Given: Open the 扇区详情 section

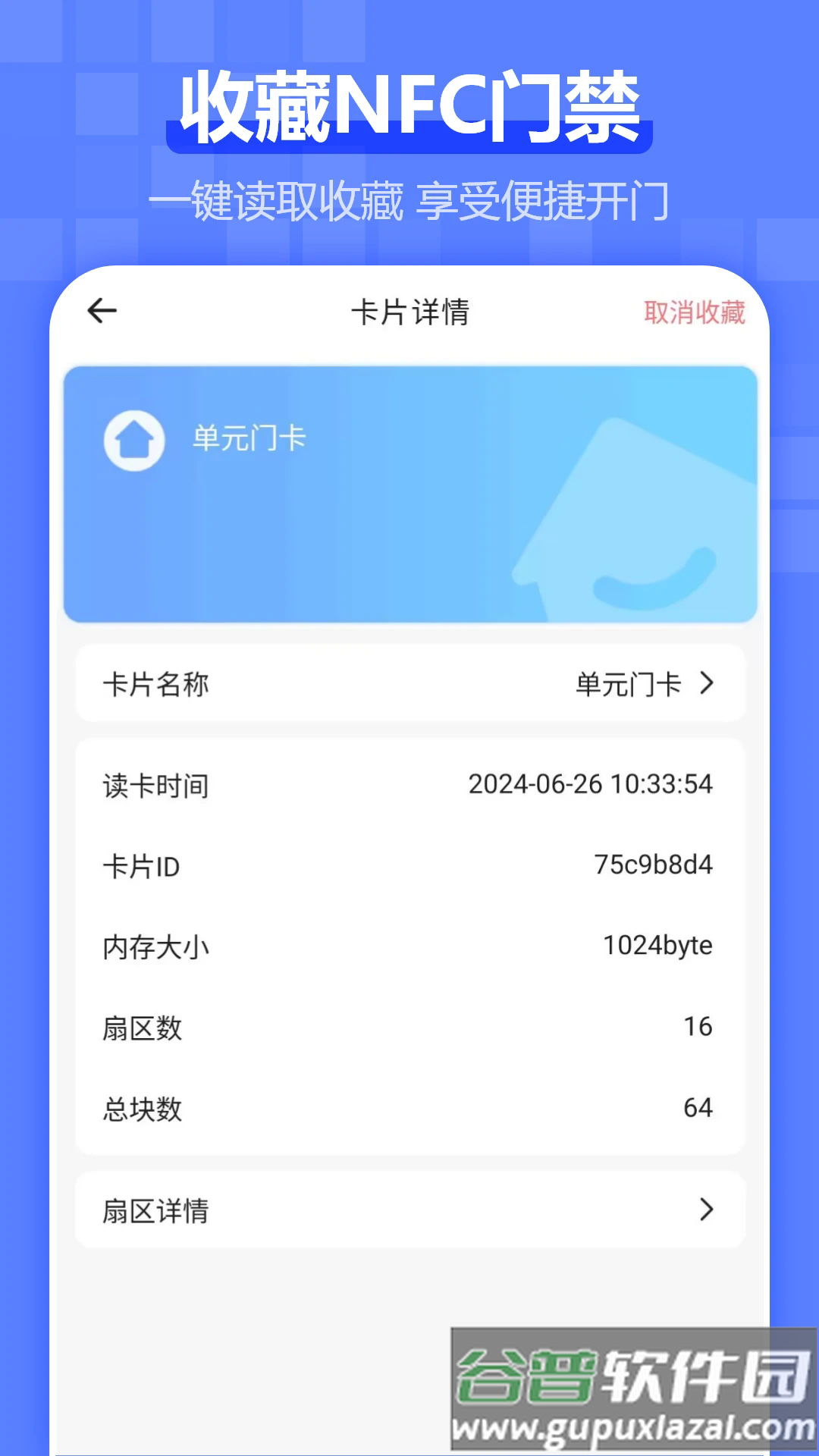Looking at the screenshot, I should [x=409, y=1212].
